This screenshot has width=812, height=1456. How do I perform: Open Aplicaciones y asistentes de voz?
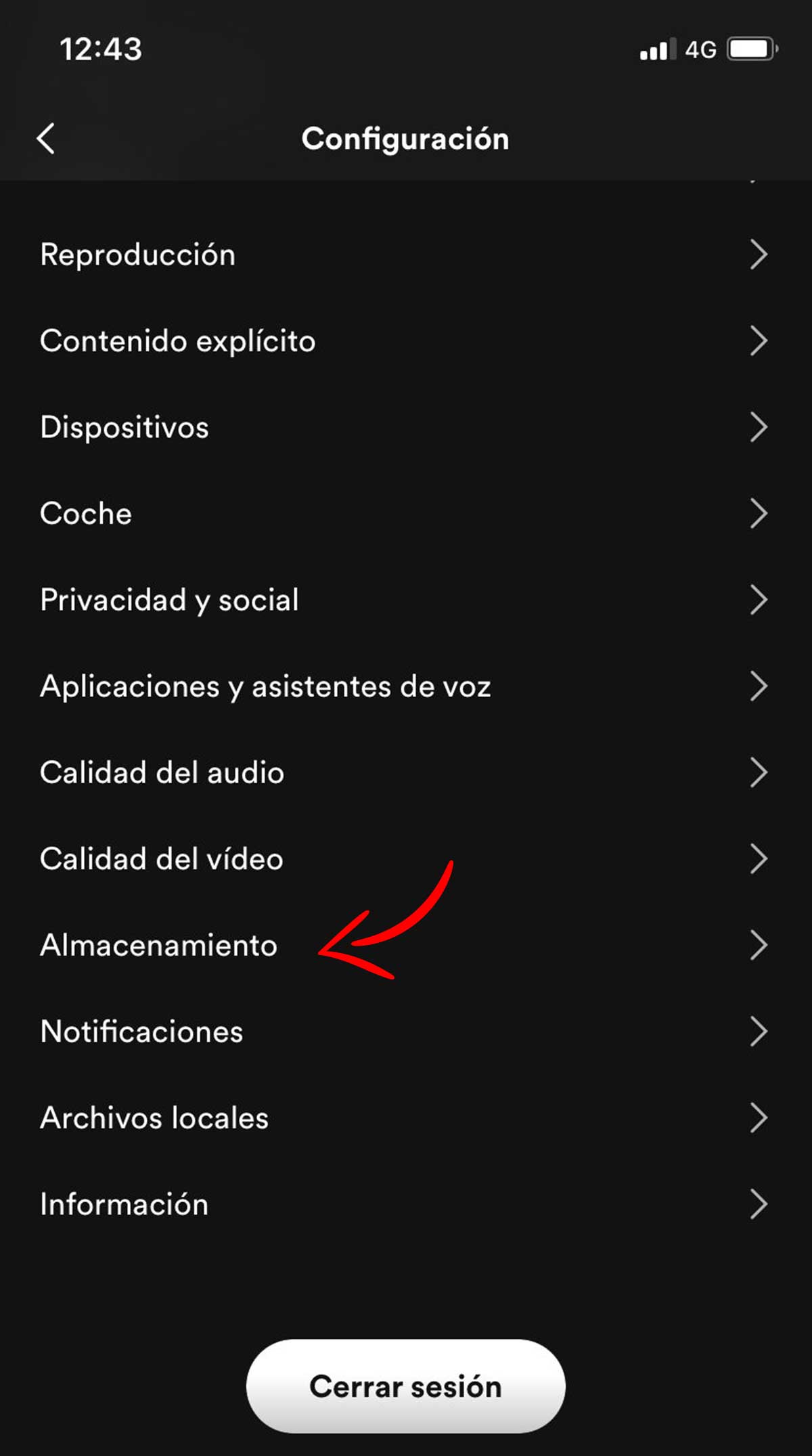266,686
